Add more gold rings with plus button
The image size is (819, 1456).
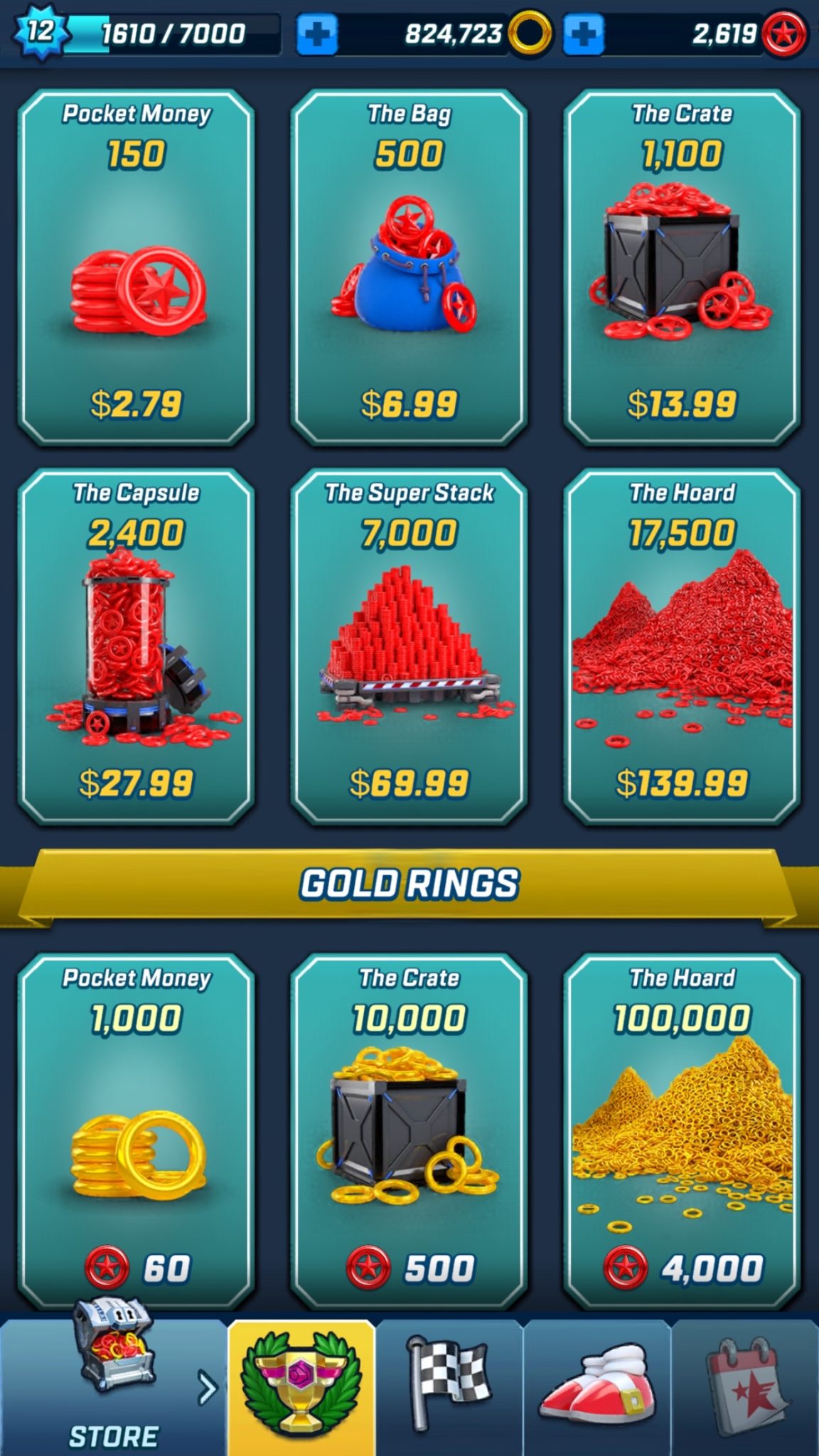pos(316,33)
